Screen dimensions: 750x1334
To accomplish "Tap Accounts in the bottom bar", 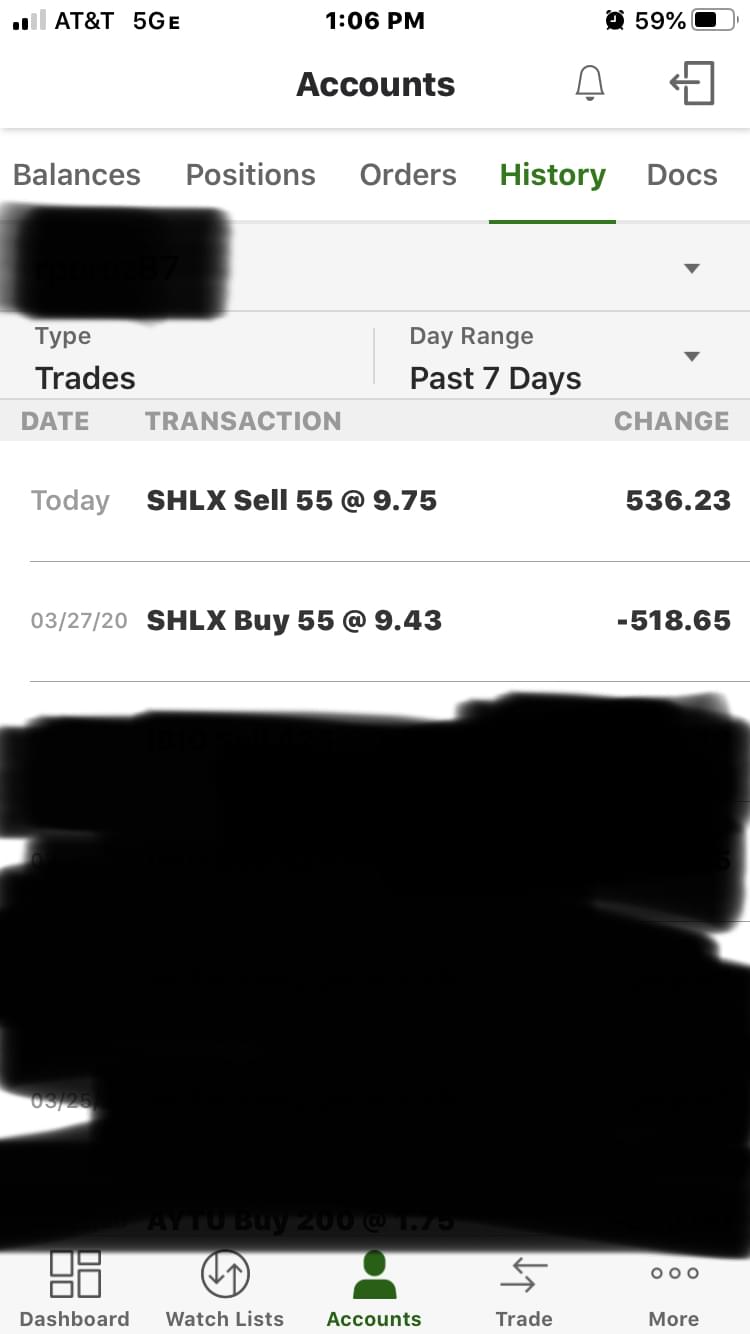I will (x=374, y=1288).
